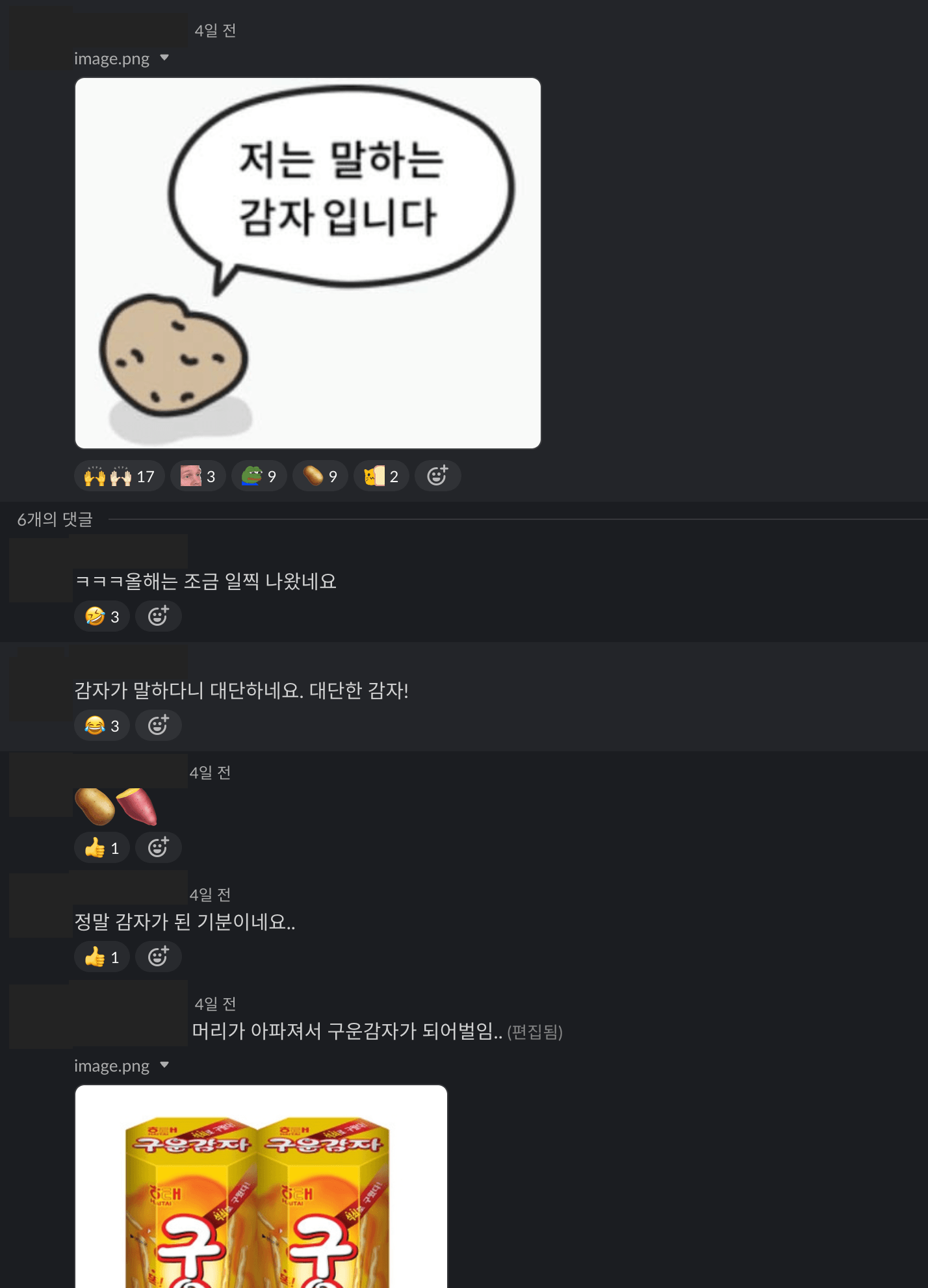
Task: Add a new reaction to the potato image post
Action: (x=437, y=476)
